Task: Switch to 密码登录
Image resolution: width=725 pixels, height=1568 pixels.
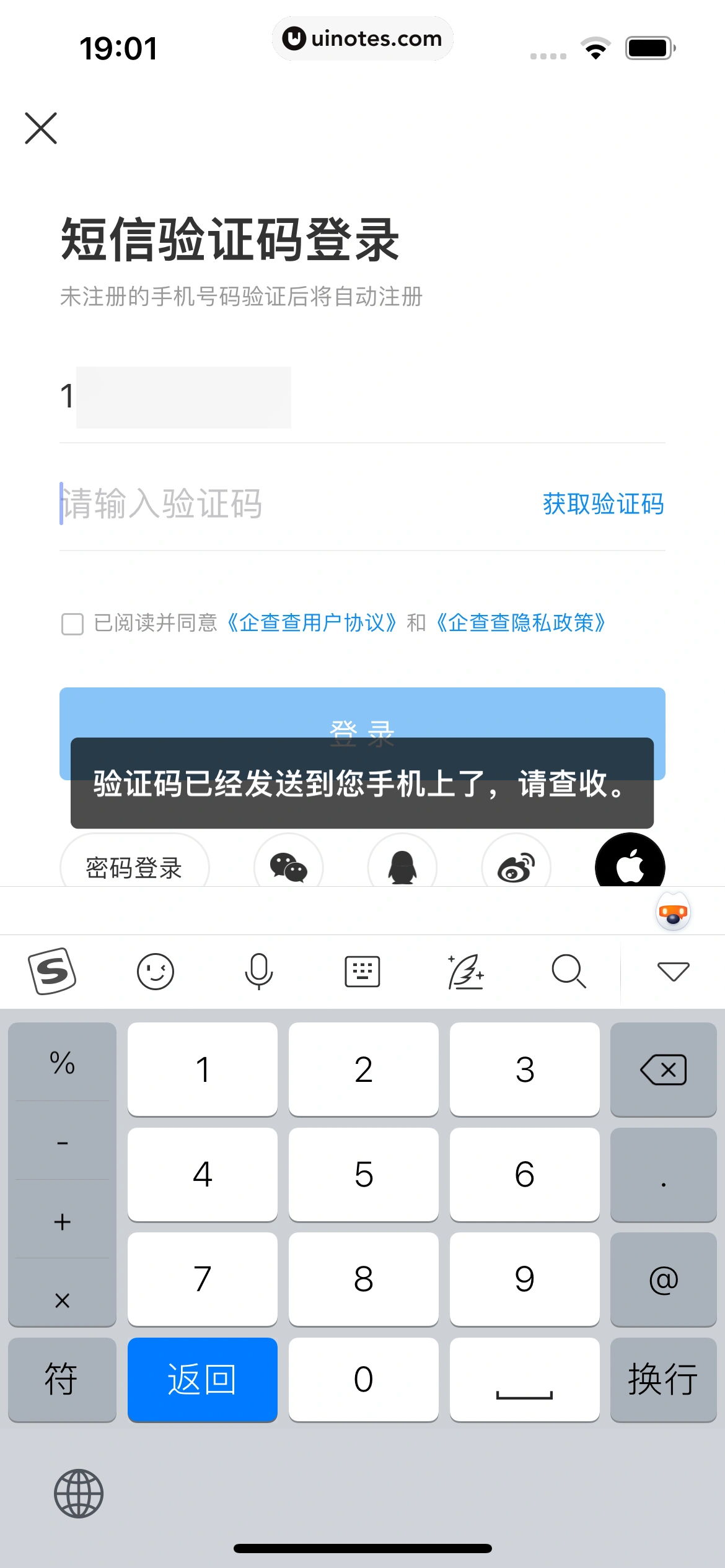Action: coord(134,866)
